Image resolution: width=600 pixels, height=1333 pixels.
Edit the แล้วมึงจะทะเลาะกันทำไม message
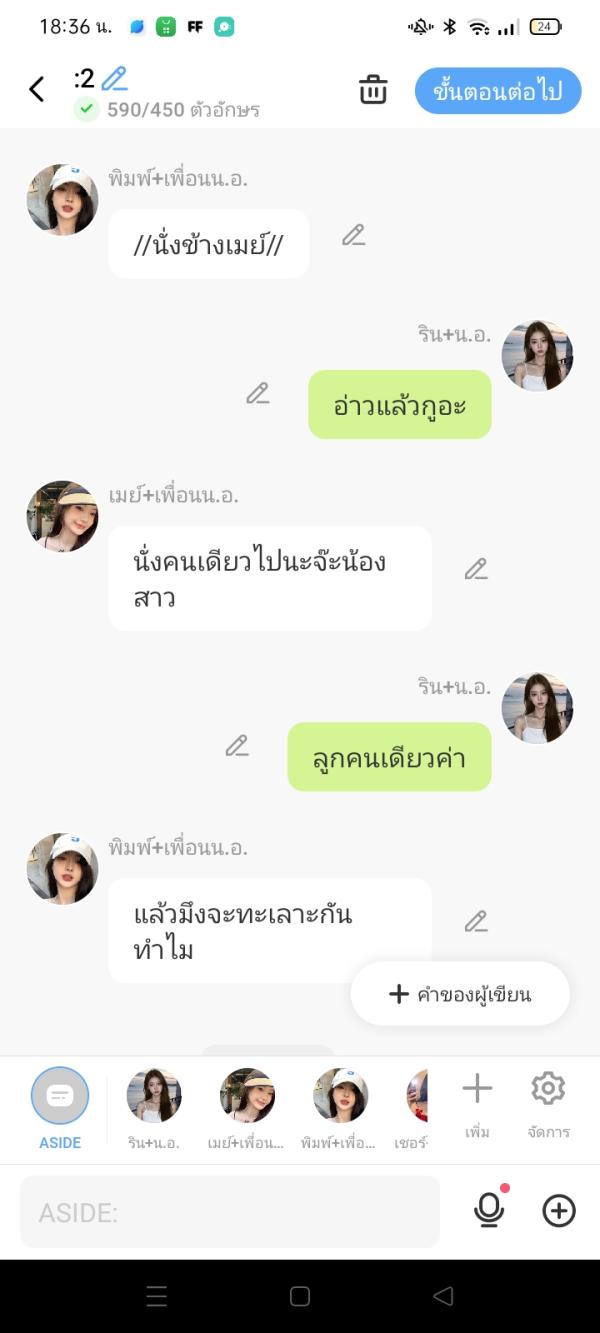476,922
